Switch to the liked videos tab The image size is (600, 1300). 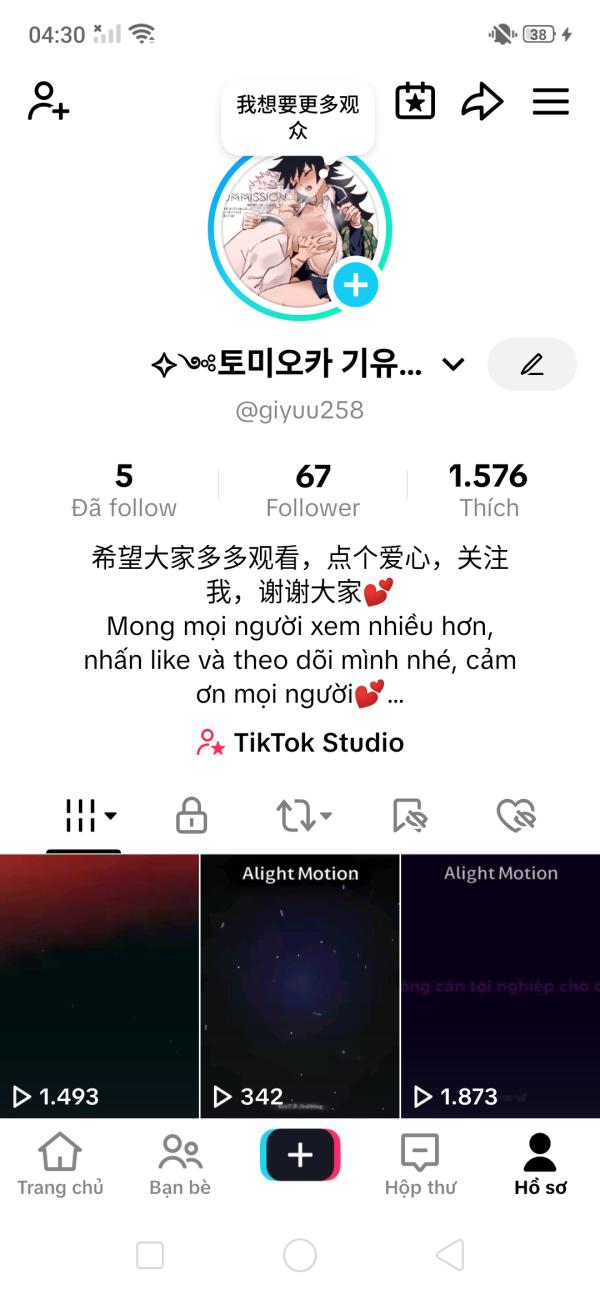(x=516, y=816)
